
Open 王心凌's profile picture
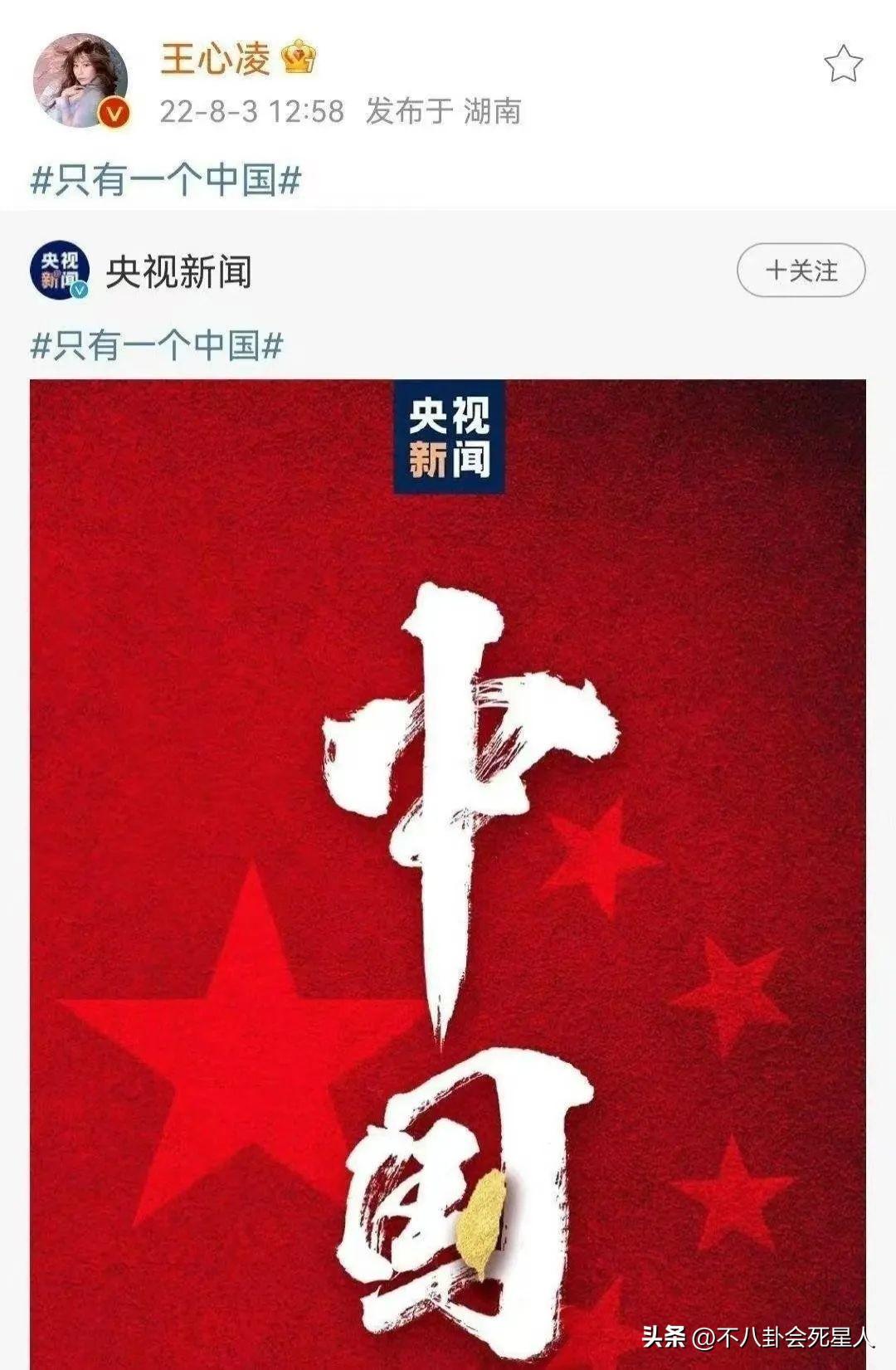pyautogui.click(x=80, y=80)
